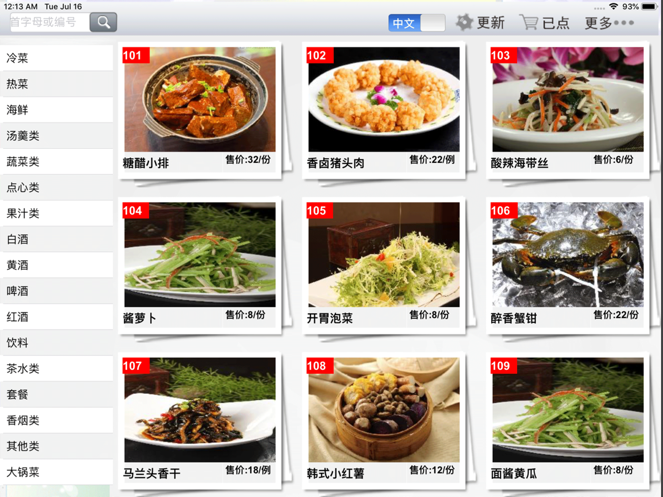The width and height of the screenshot is (663, 497).
Task: Open the 更多 options menu
Action: point(609,23)
